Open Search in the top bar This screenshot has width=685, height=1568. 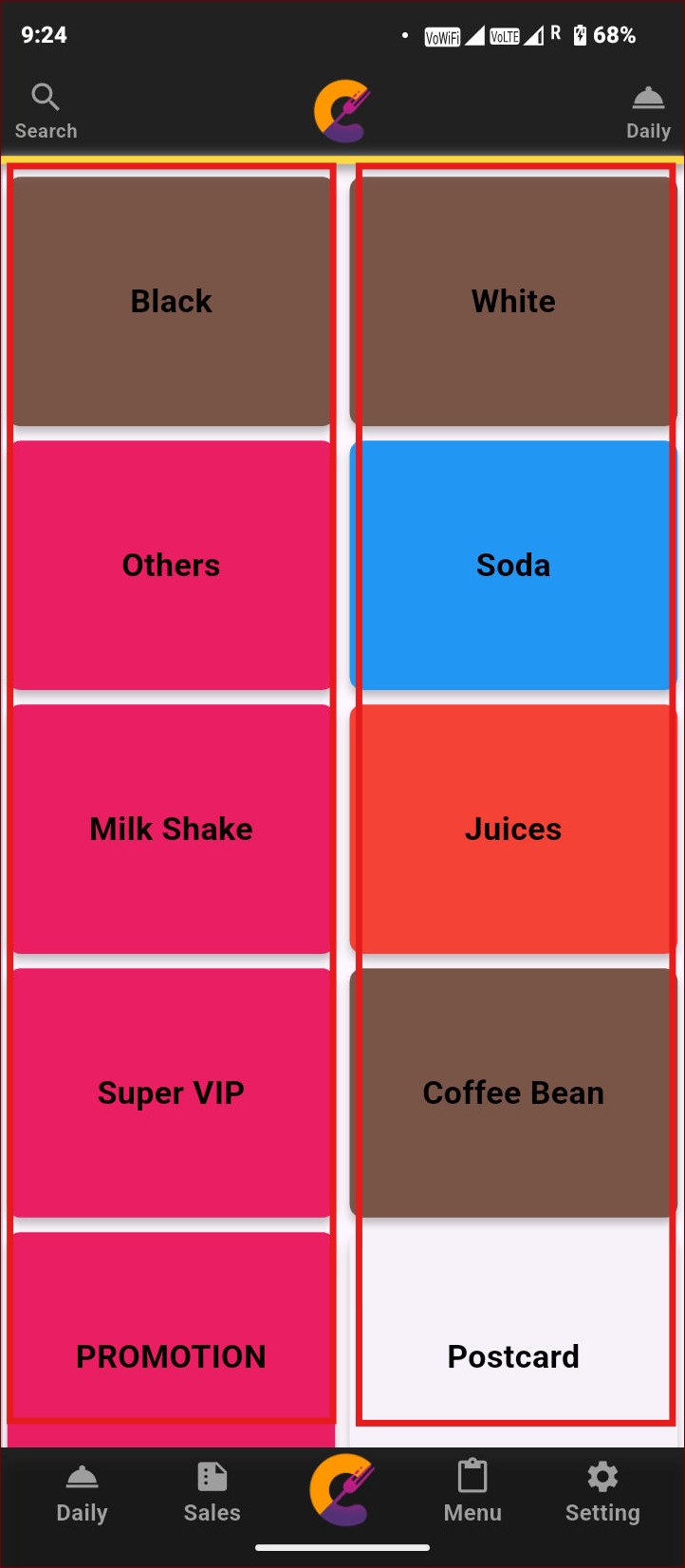coord(46,111)
